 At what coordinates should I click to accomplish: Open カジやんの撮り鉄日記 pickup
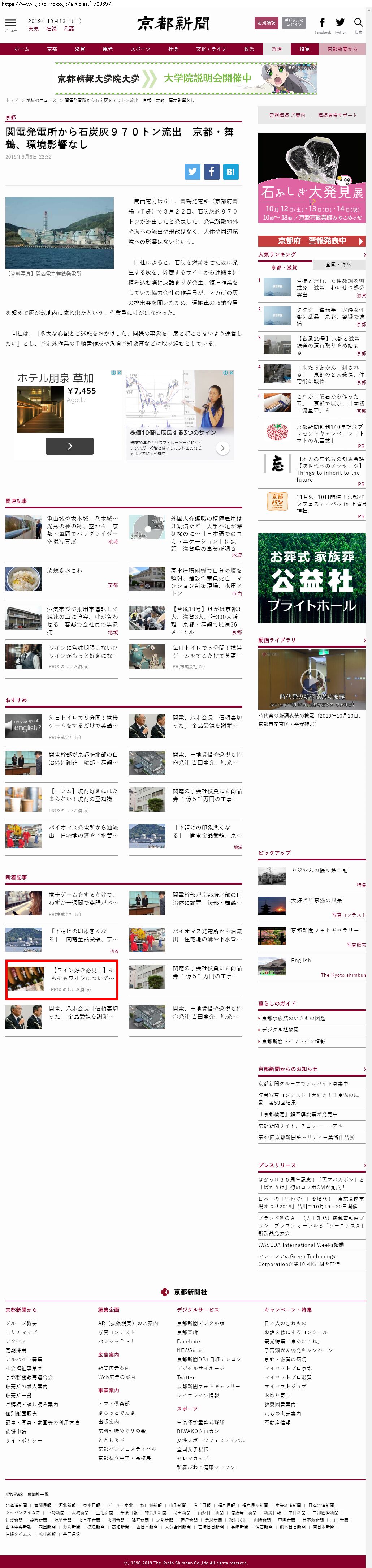(x=319, y=871)
